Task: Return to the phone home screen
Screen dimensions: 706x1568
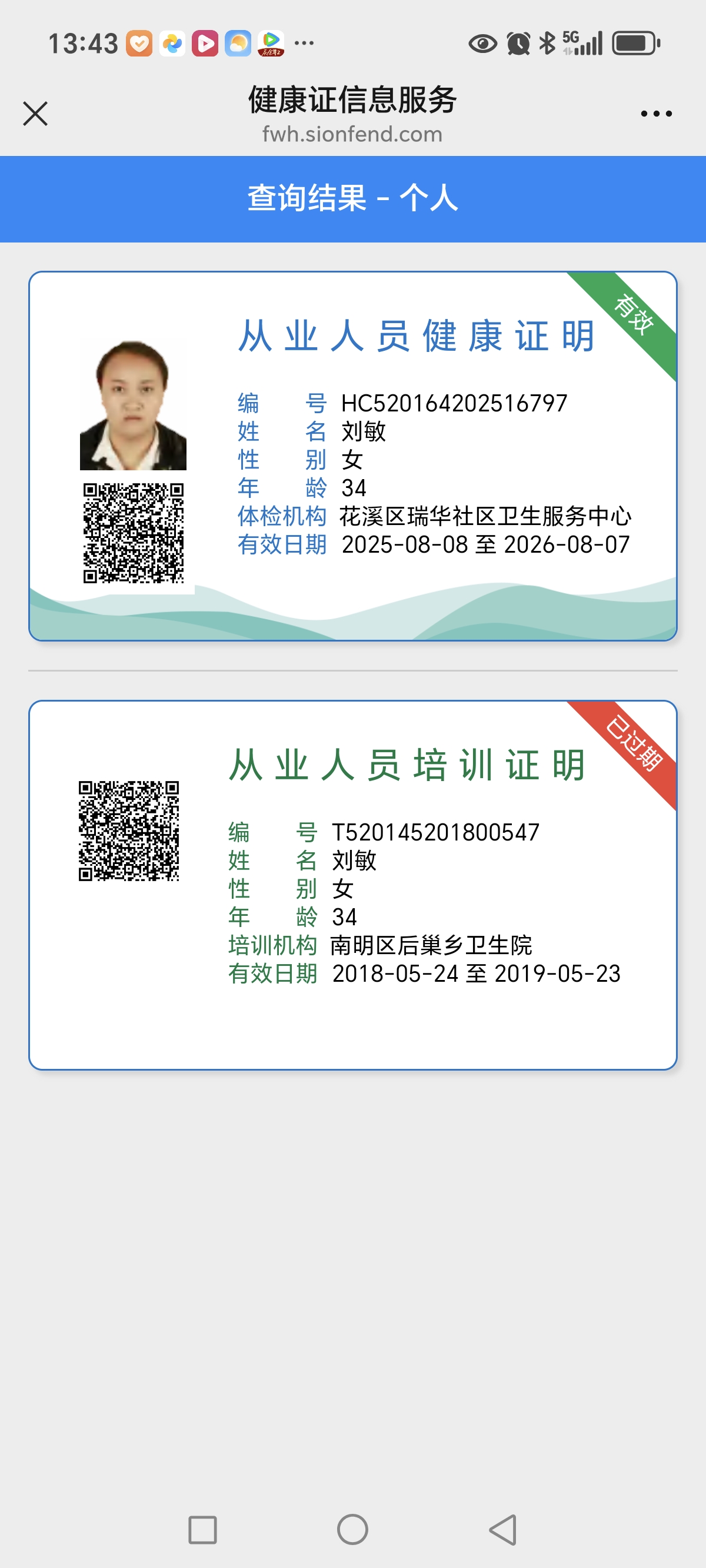Action: [352, 1530]
